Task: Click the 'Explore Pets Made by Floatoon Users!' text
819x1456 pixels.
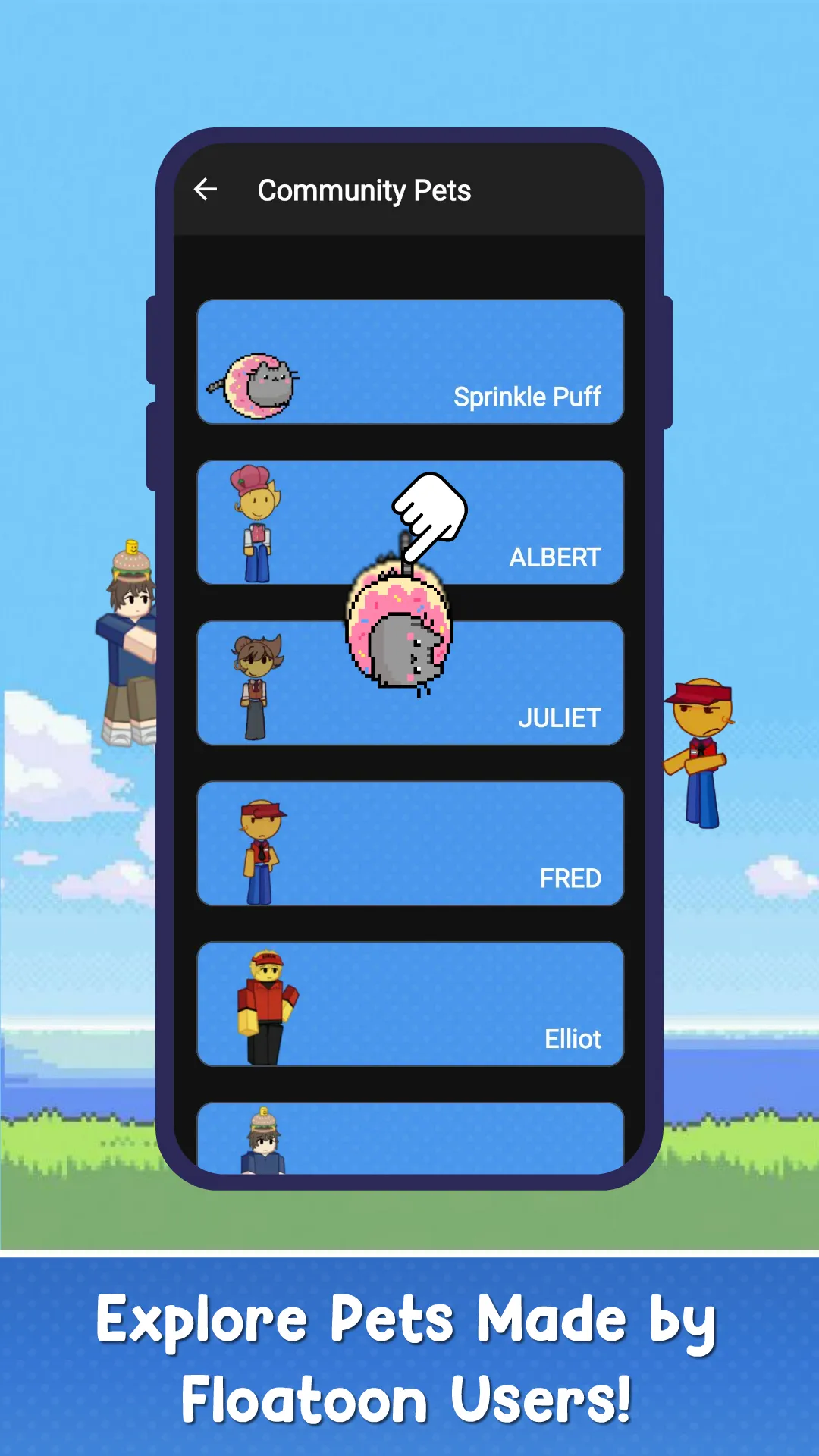Action: click(x=409, y=1357)
